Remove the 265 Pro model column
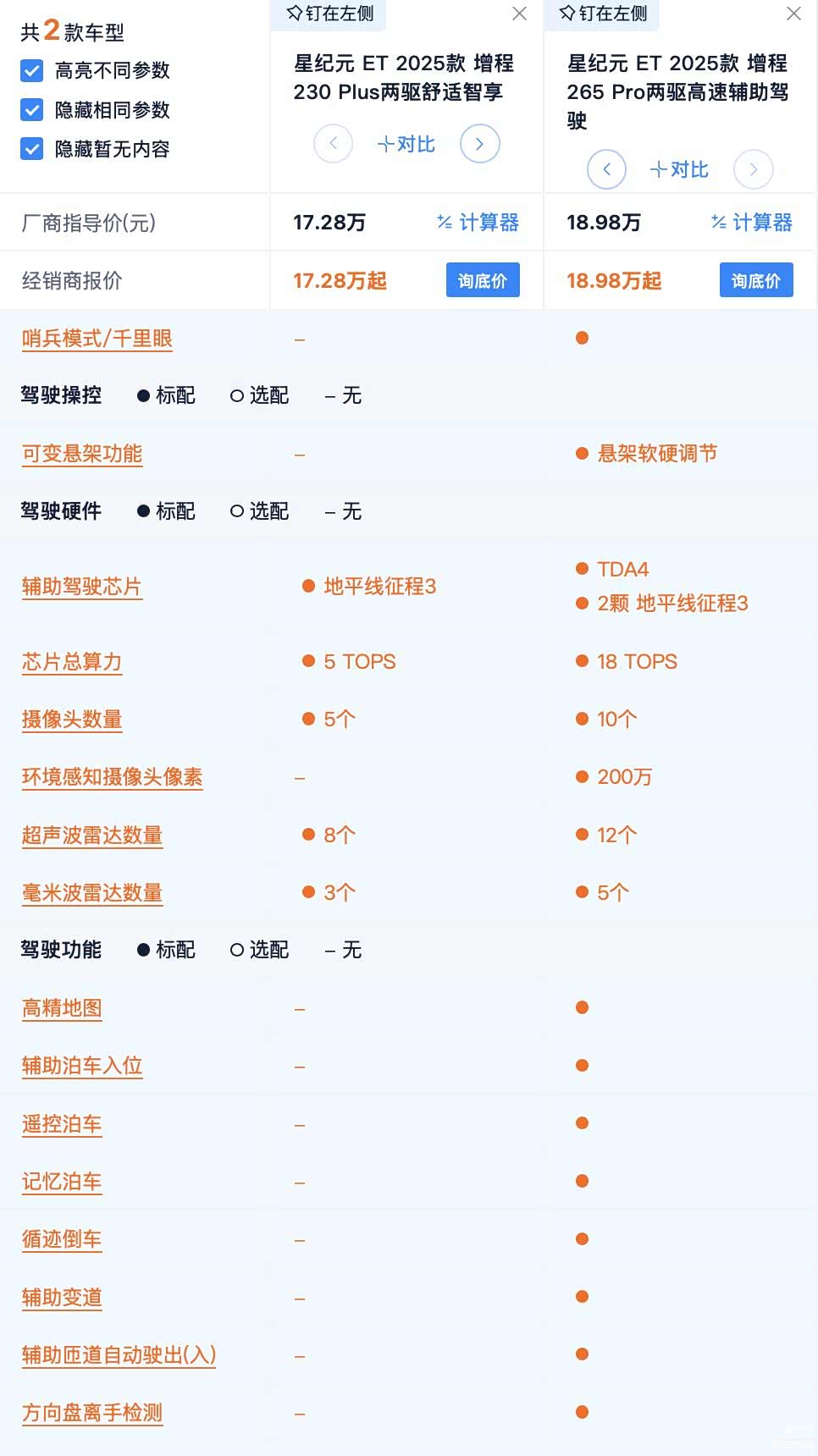818x1456 pixels. [x=793, y=14]
